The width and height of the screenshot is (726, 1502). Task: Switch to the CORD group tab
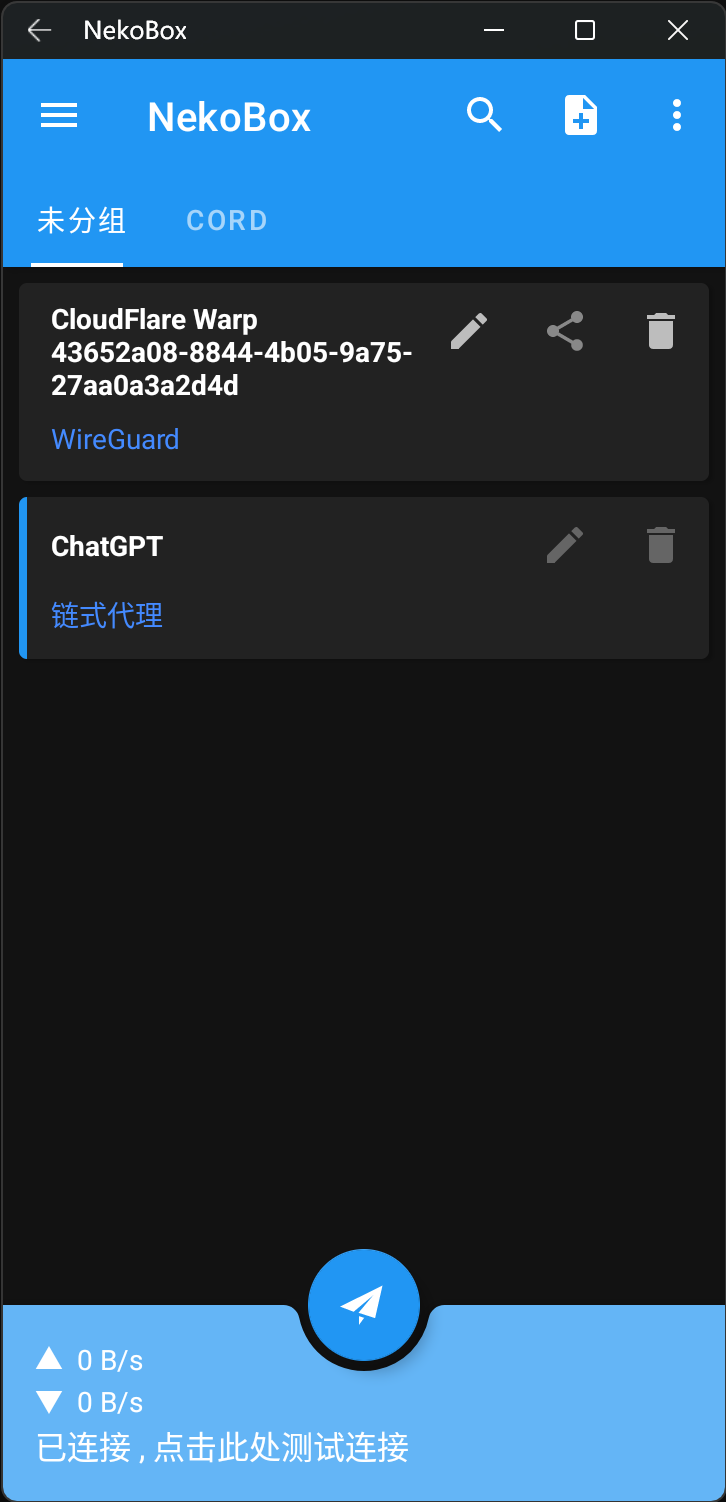[x=227, y=220]
